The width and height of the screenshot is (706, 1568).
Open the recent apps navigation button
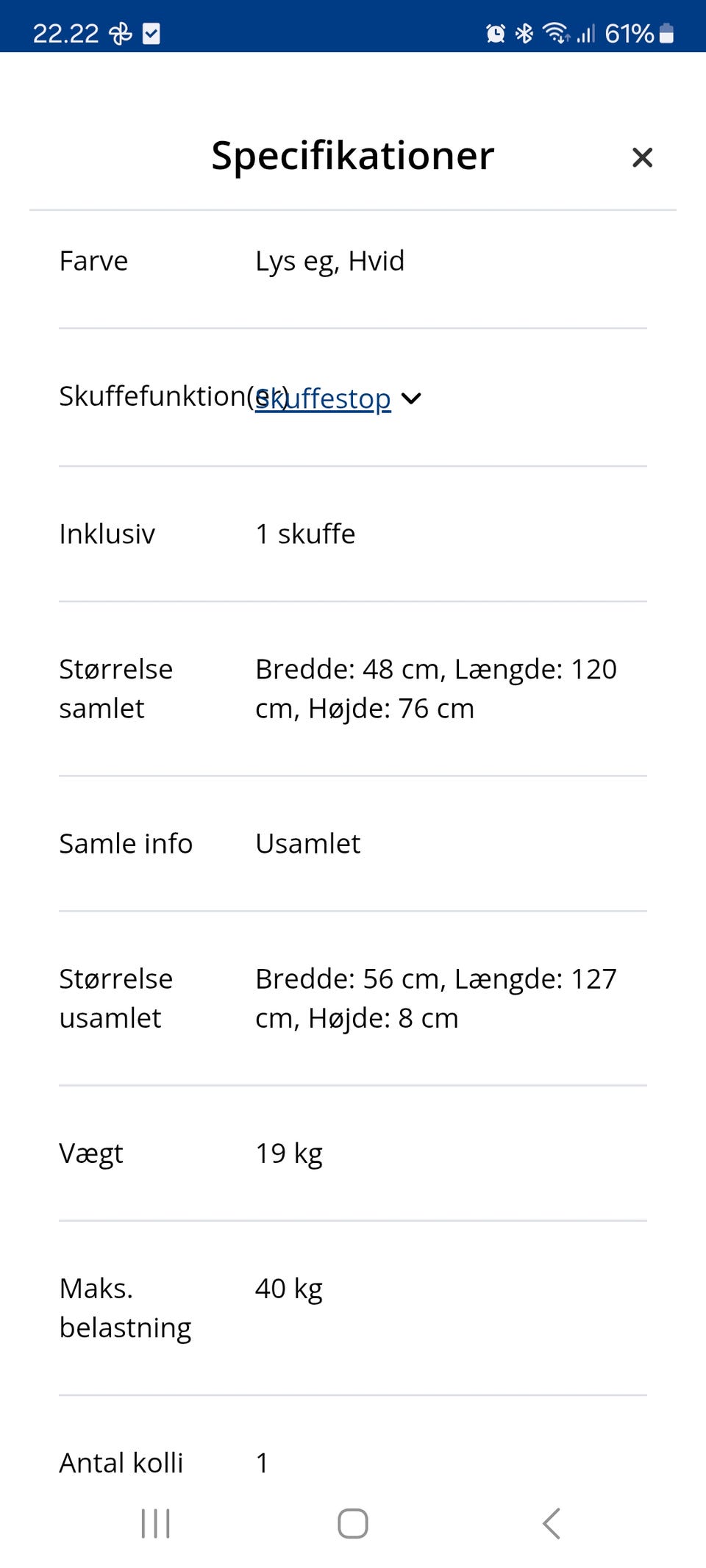pos(155,1523)
